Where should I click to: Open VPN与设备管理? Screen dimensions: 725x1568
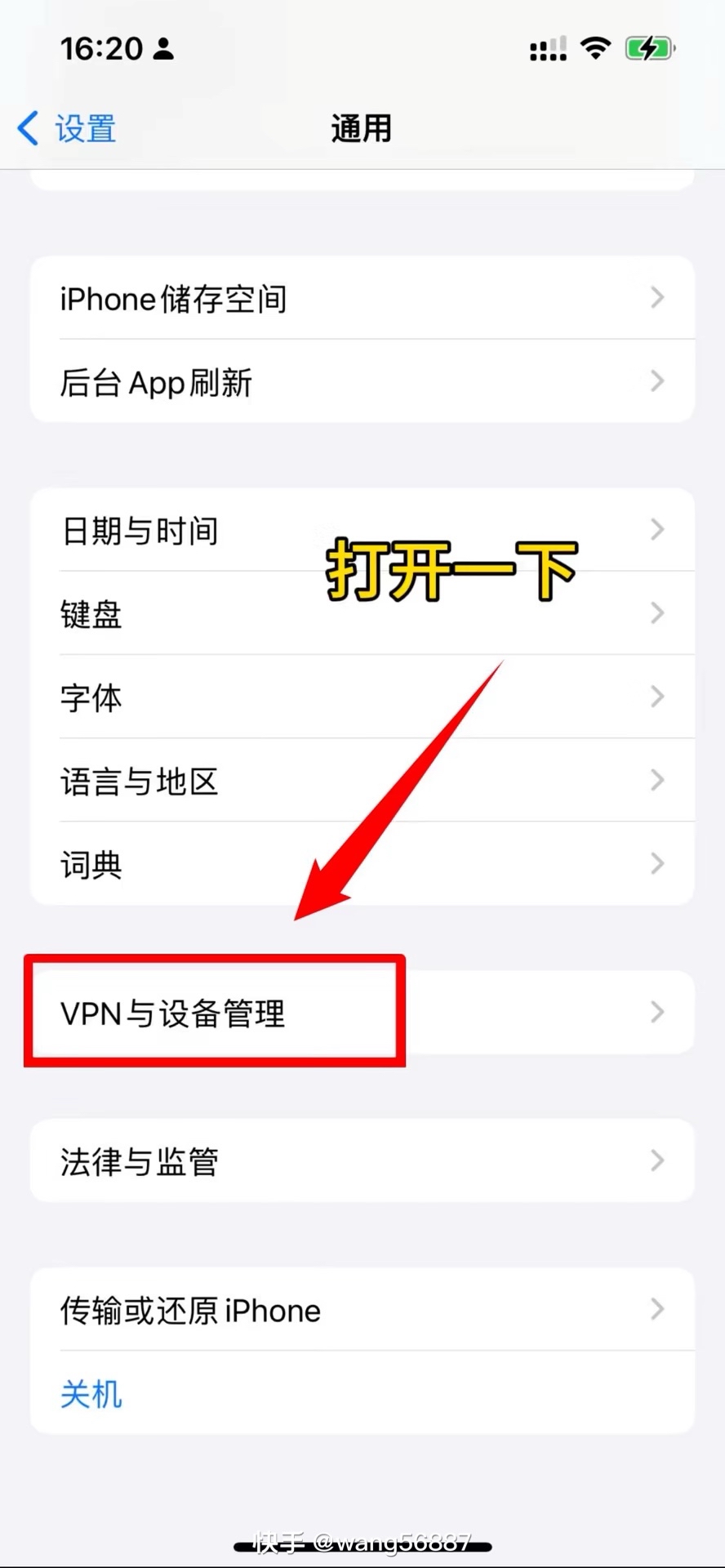(362, 1013)
